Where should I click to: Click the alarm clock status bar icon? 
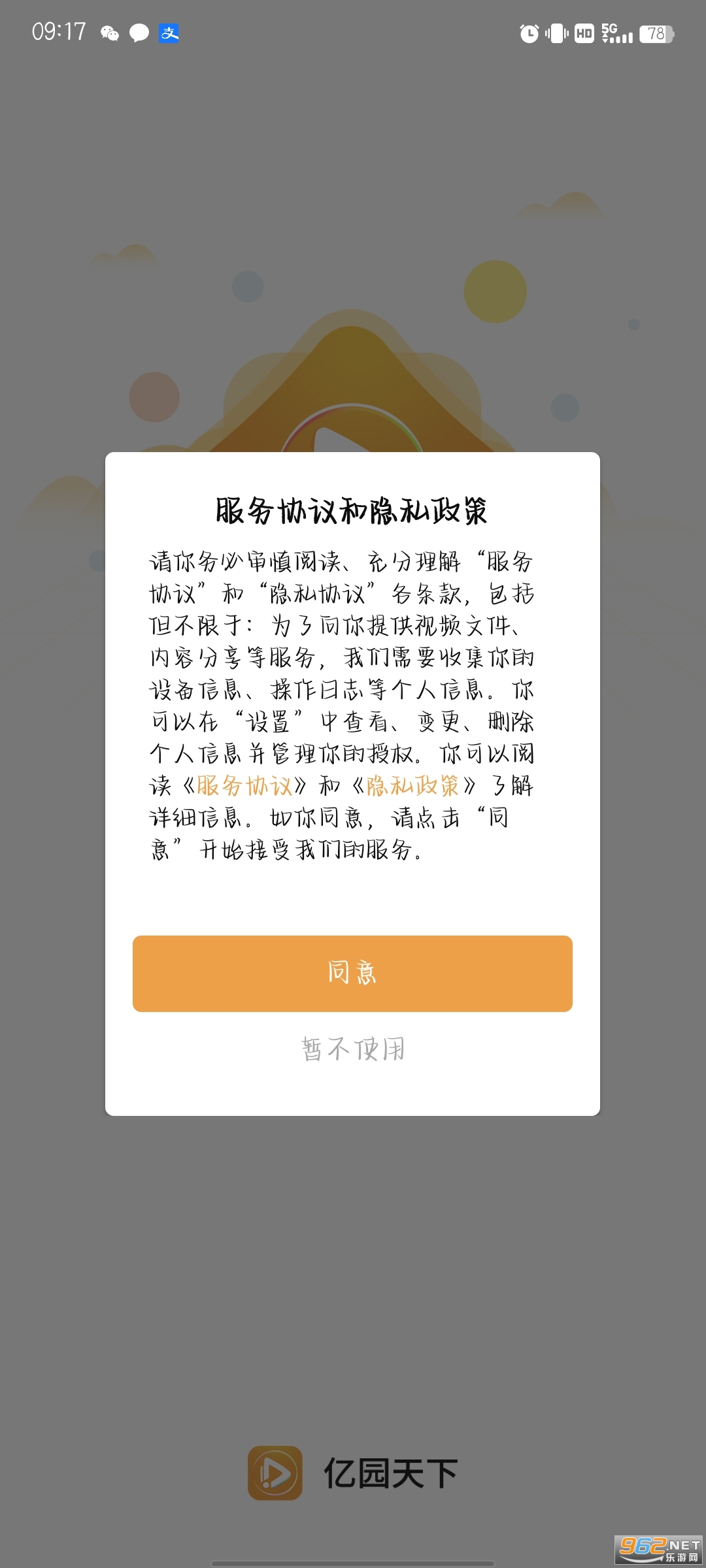pyautogui.click(x=531, y=34)
